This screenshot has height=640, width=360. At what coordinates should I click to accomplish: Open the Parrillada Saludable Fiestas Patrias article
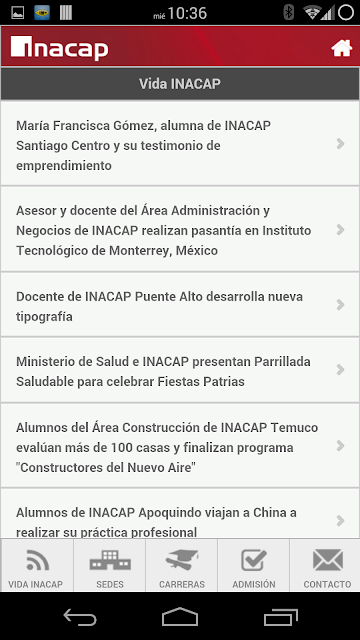point(180,370)
